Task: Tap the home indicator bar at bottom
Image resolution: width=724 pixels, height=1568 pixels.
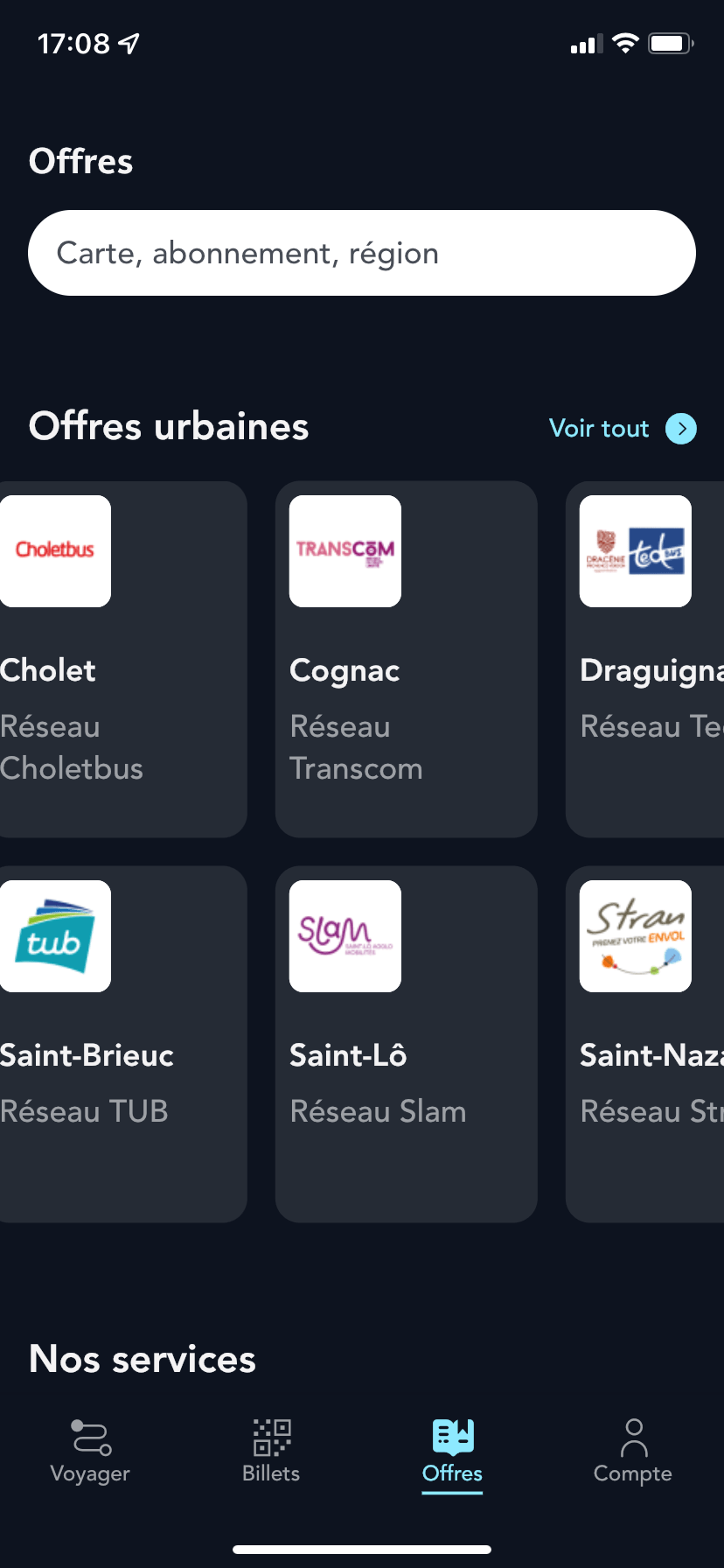Action: (x=361, y=1547)
